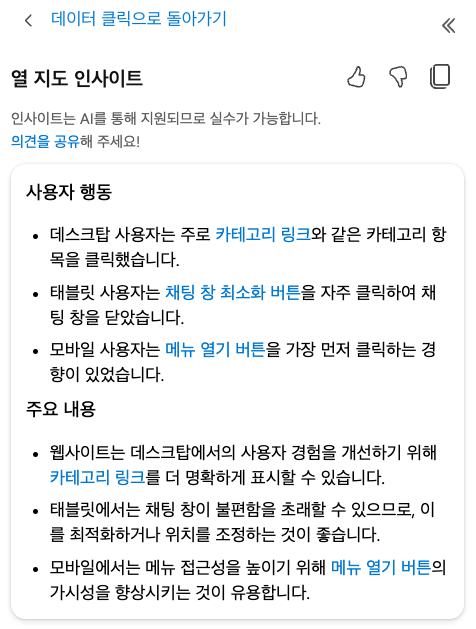Open 카테고리 링크 under 사용자 행동
The image size is (476, 629).
(x=263, y=234)
